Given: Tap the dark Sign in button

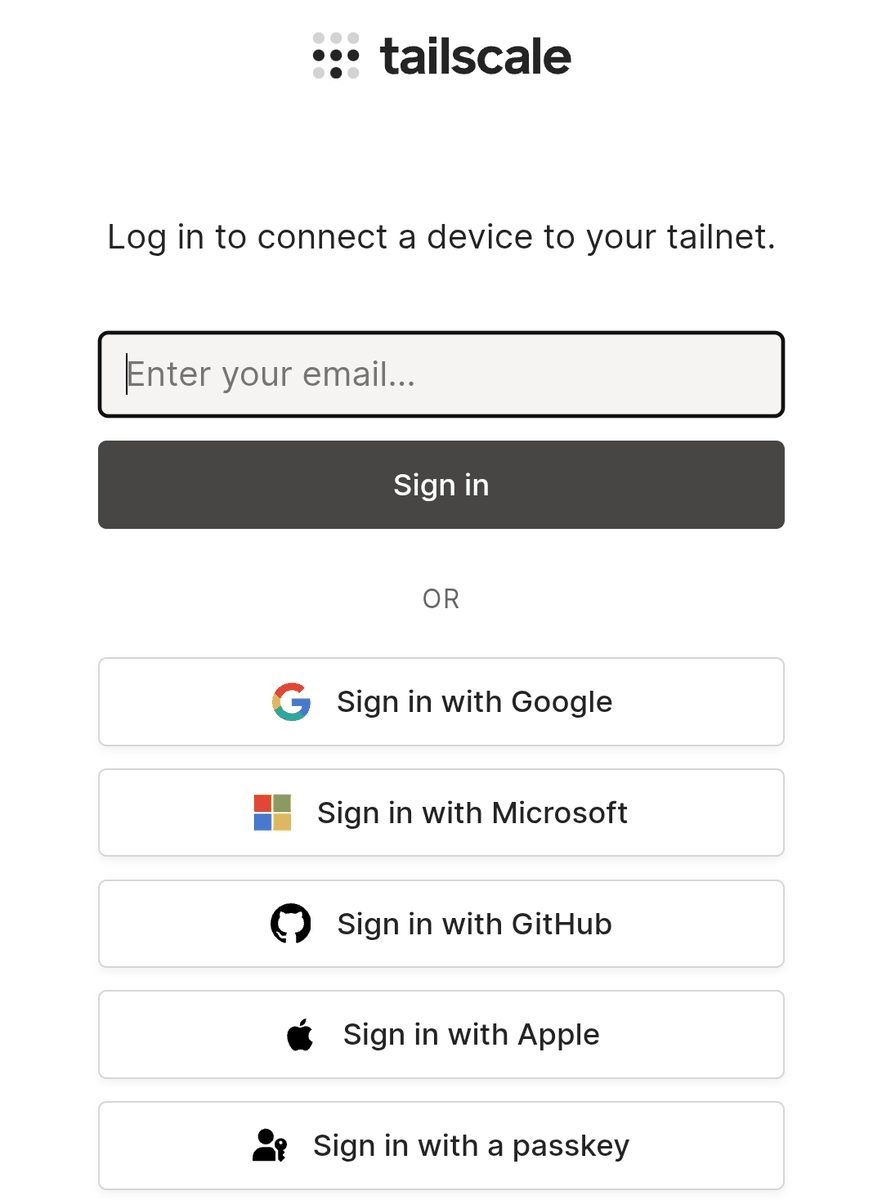Looking at the screenshot, I should coord(440,485).
